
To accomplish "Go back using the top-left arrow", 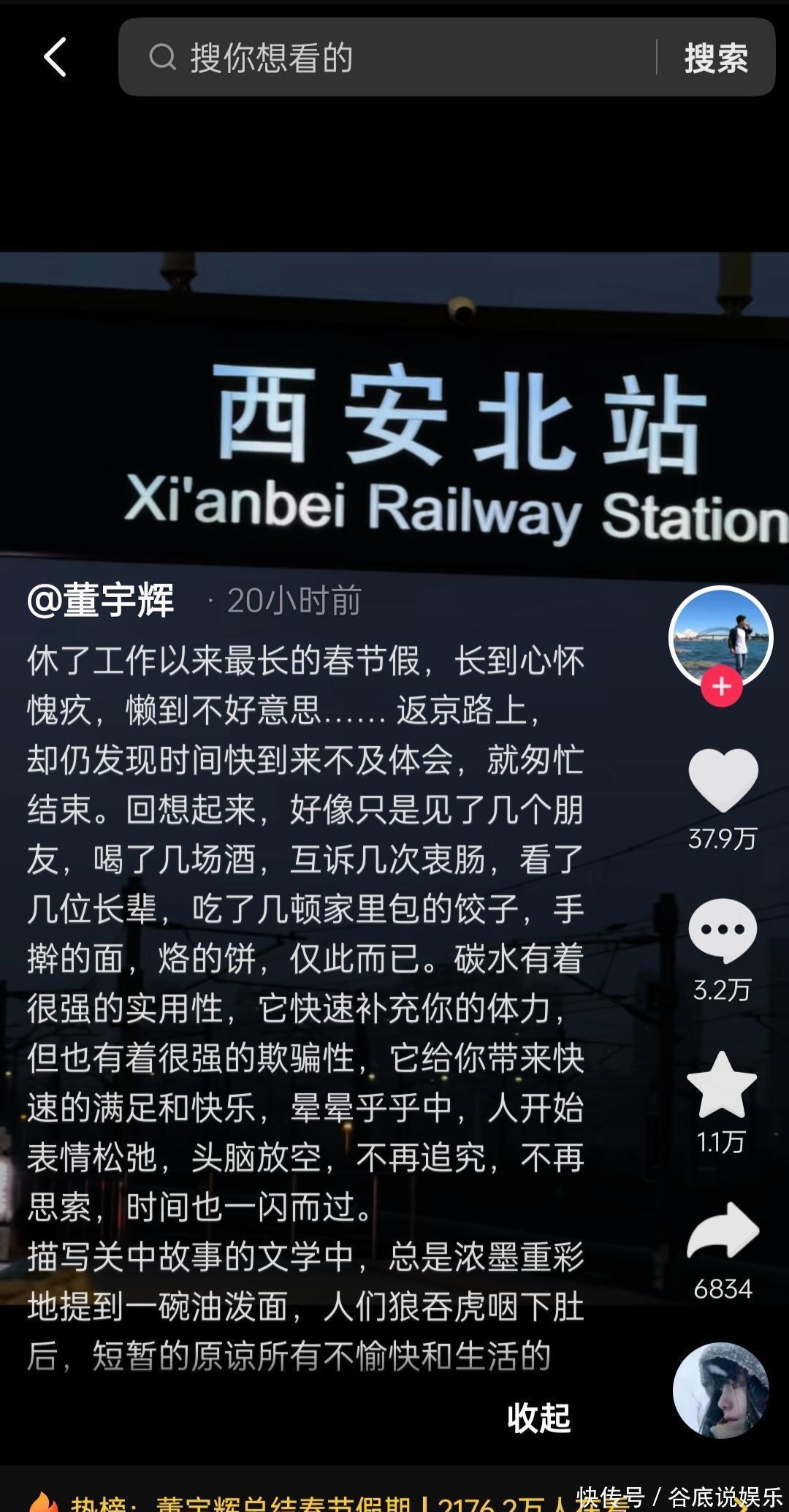I will (56, 58).
